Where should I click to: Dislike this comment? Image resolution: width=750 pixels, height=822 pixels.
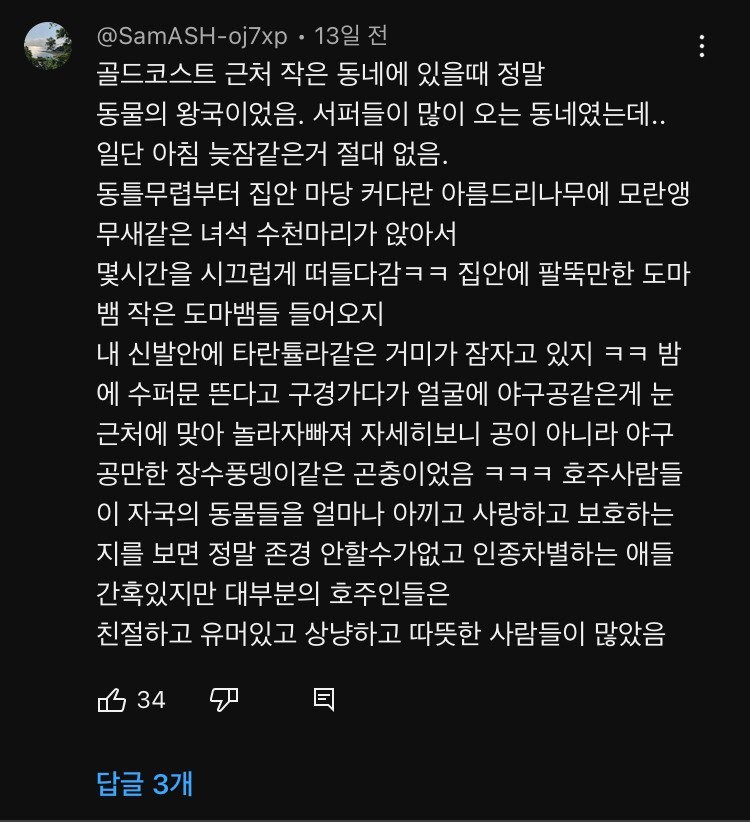click(224, 700)
